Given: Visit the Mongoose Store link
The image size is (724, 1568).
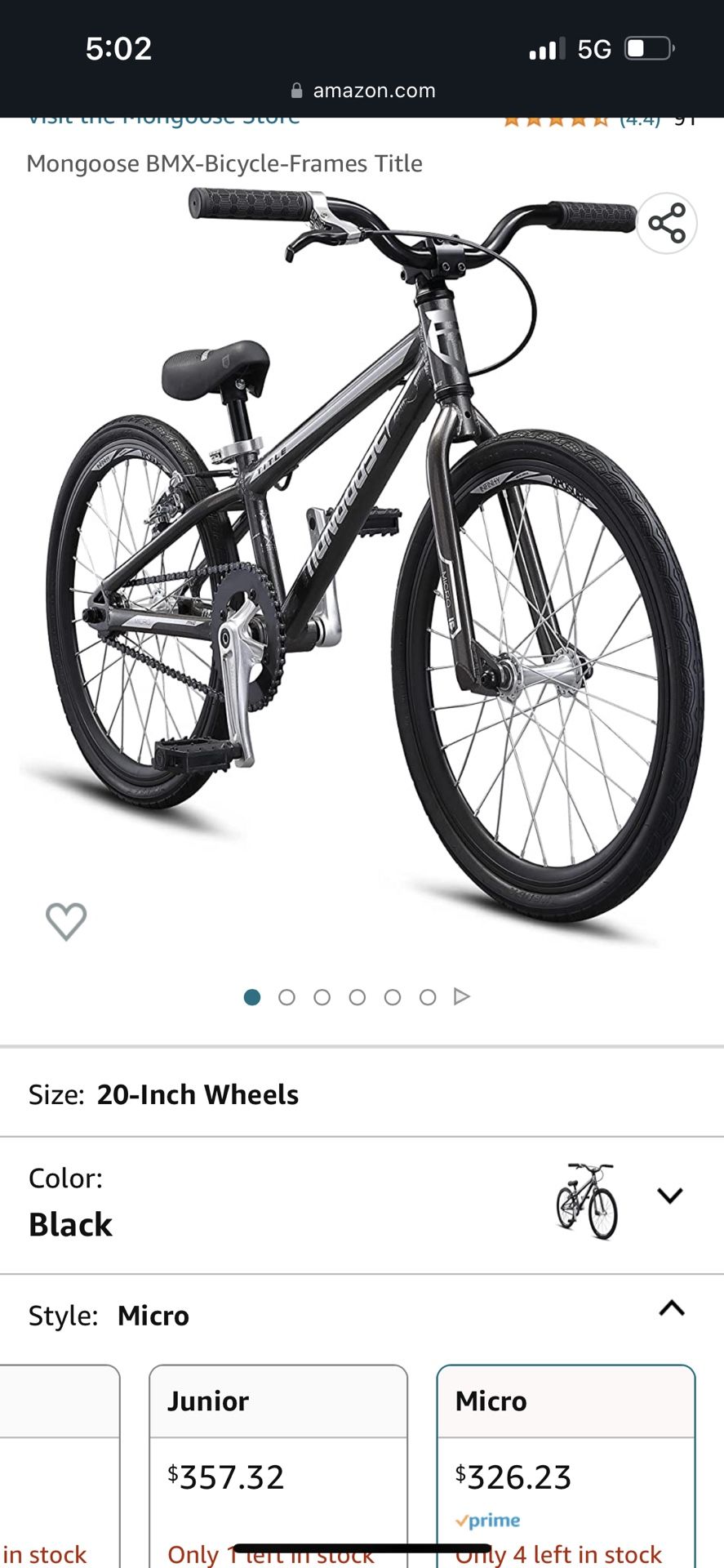Looking at the screenshot, I should point(164,120).
